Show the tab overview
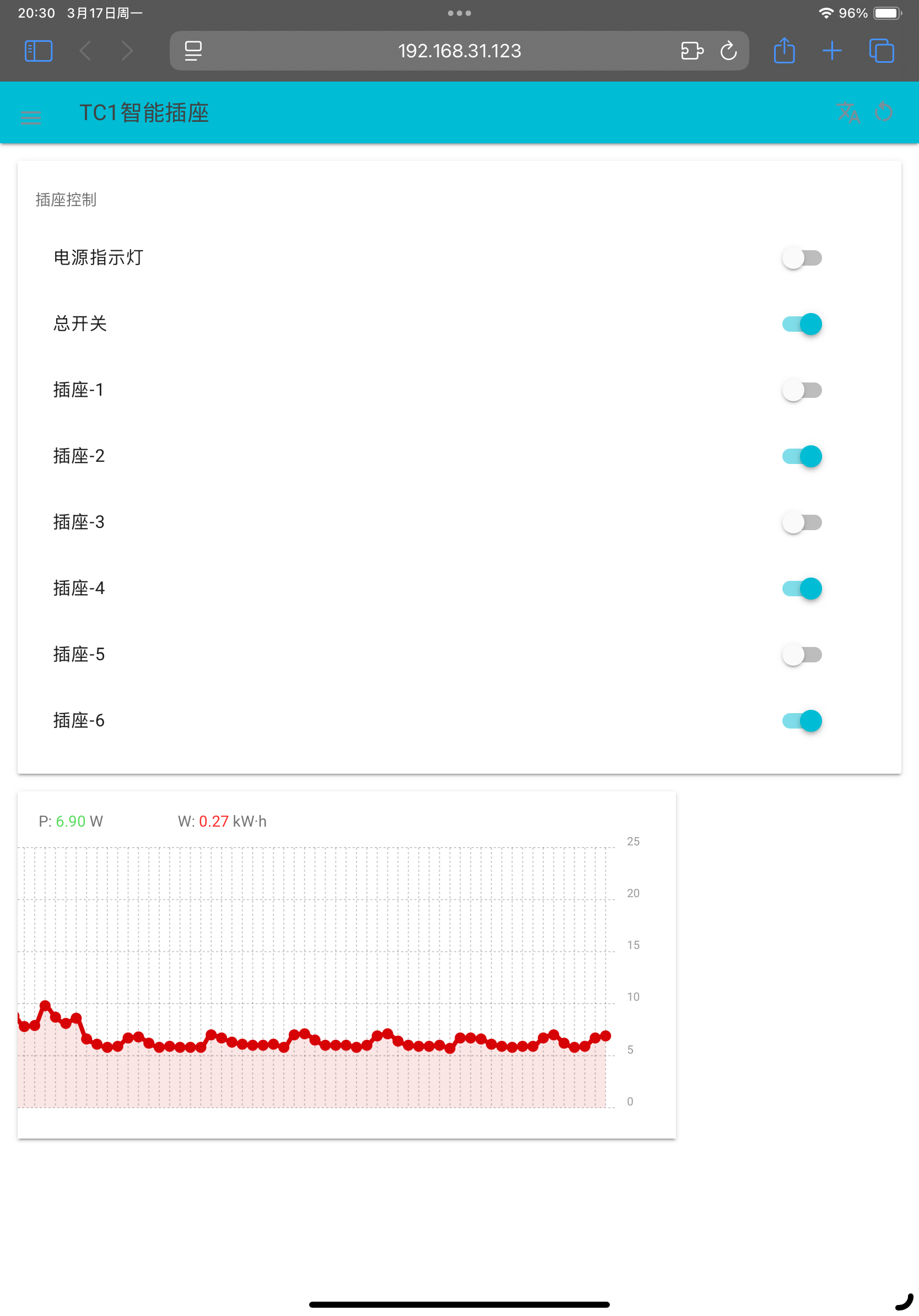 point(881,51)
